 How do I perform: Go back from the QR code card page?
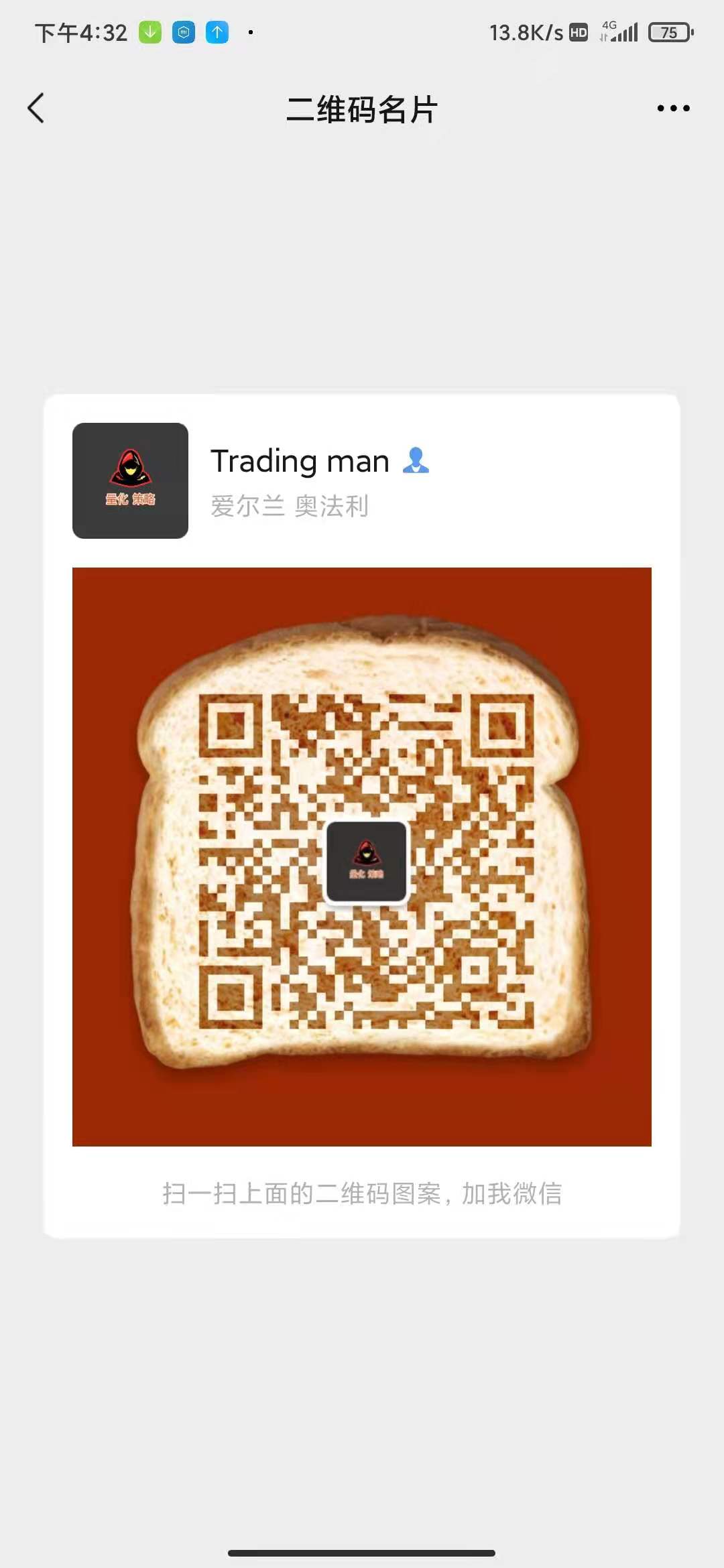point(36,109)
